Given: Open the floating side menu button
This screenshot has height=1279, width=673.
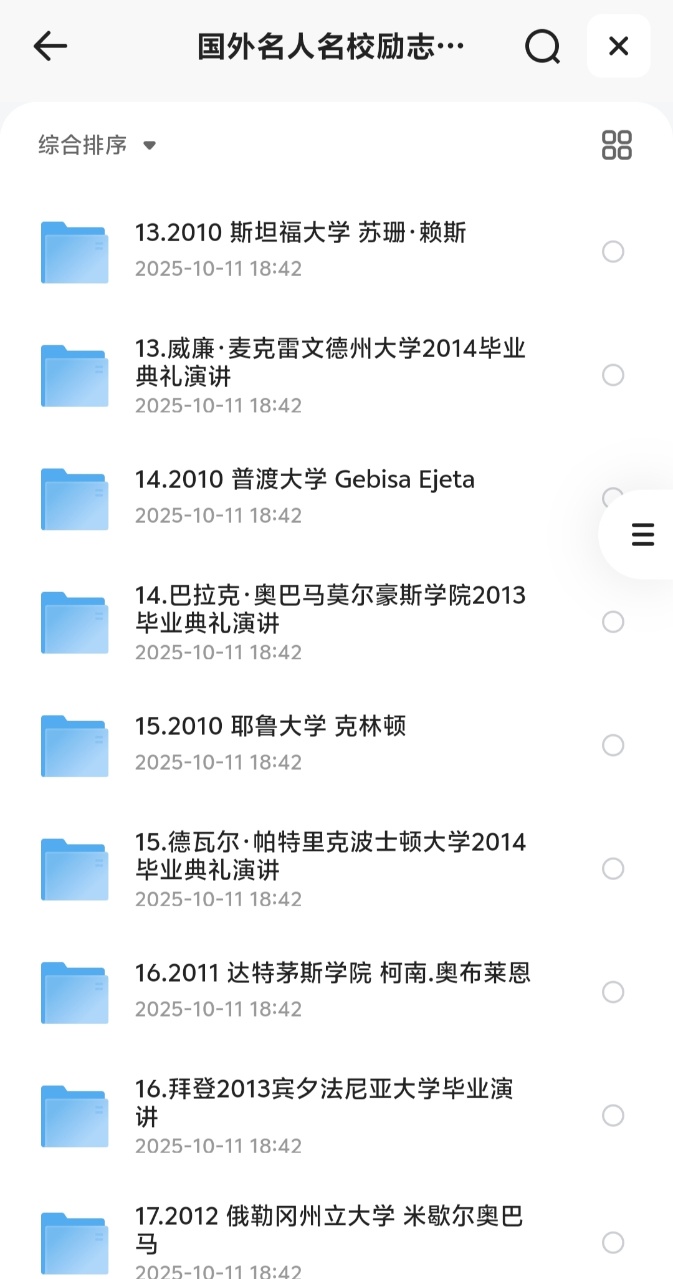Looking at the screenshot, I should (642, 534).
